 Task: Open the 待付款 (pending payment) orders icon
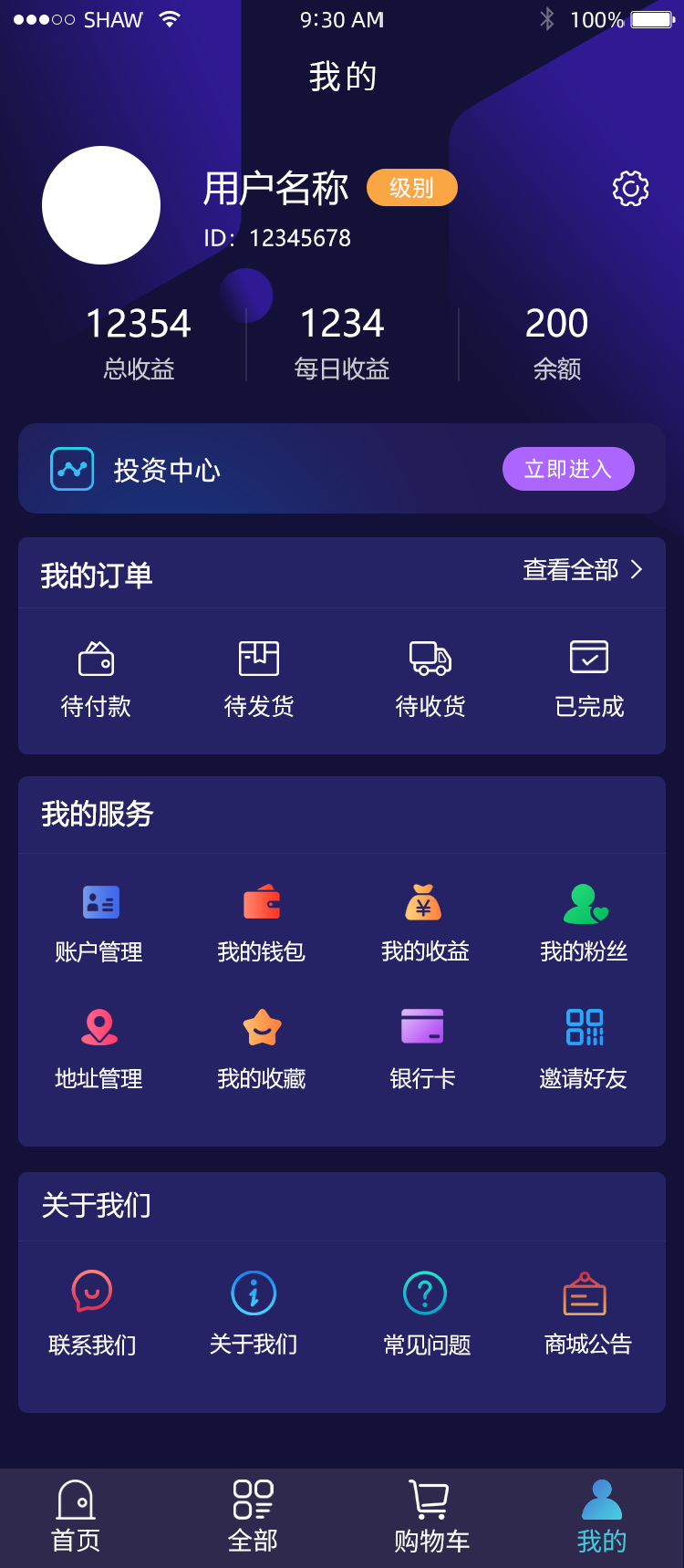pyautogui.click(x=95, y=657)
